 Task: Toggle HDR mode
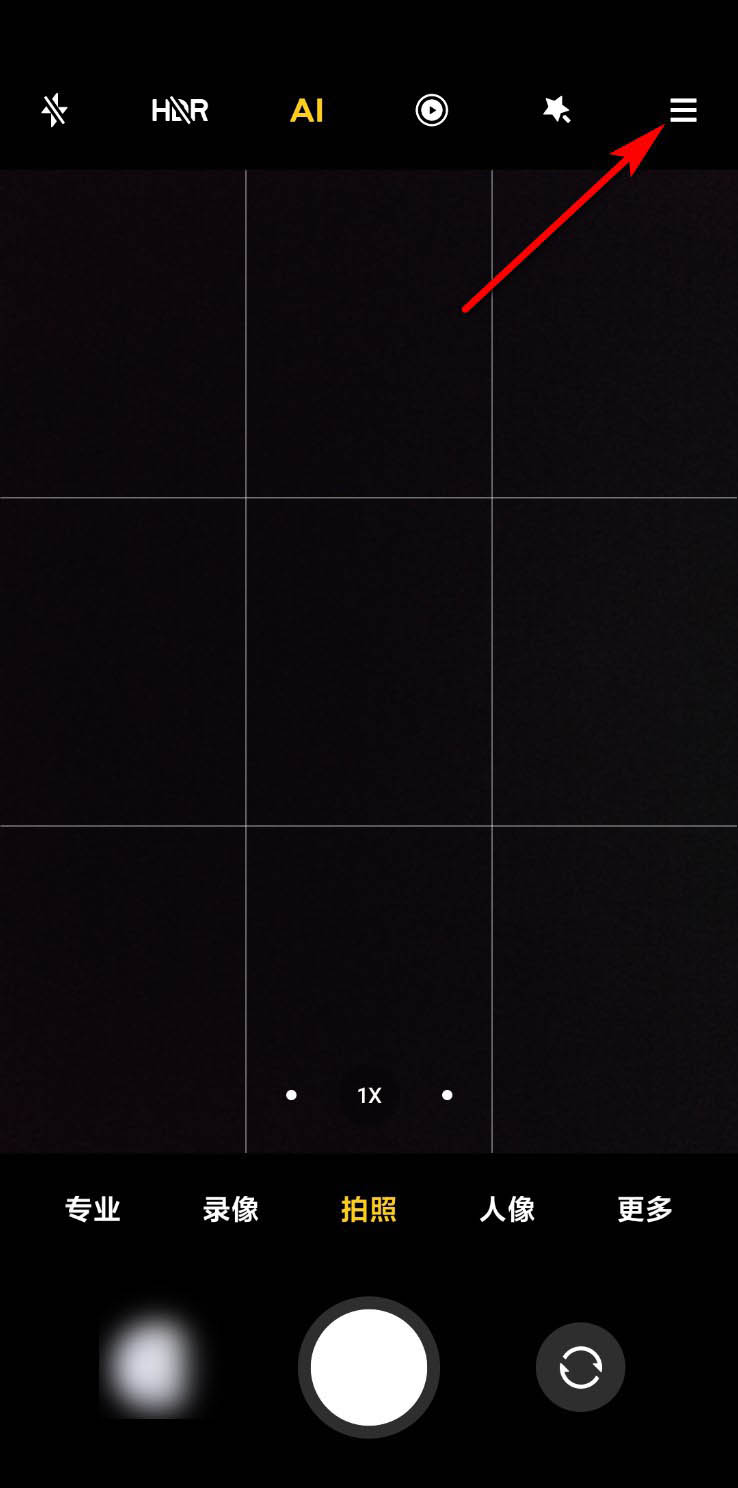(x=180, y=110)
